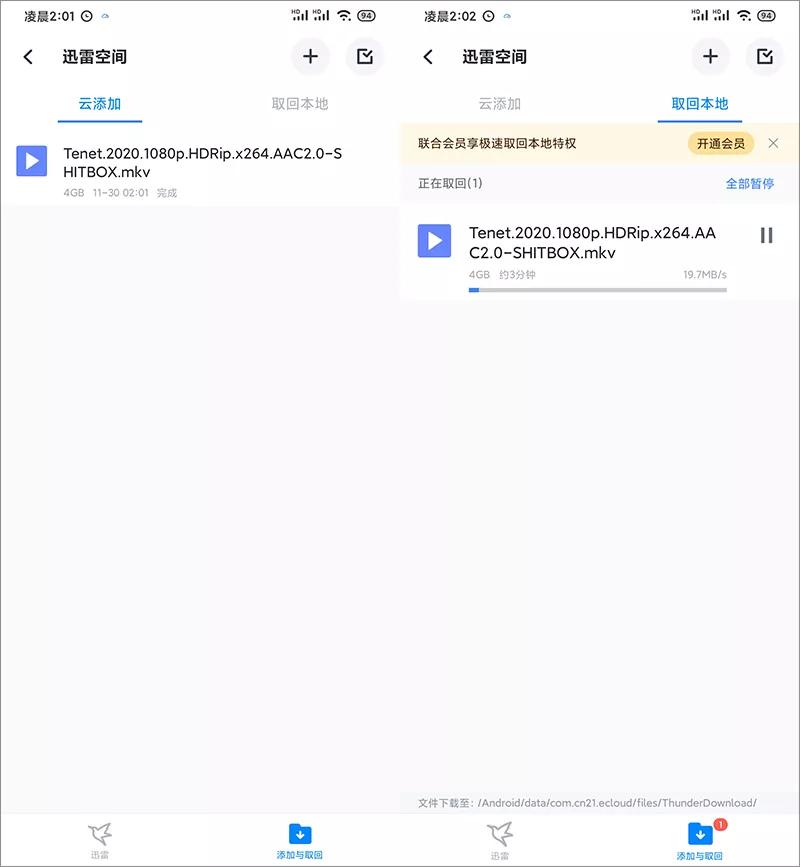The height and width of the screenshot is (867, 800).
Task: Tap the play icon beside the downloading Tenet file
Action: (434, 240)
